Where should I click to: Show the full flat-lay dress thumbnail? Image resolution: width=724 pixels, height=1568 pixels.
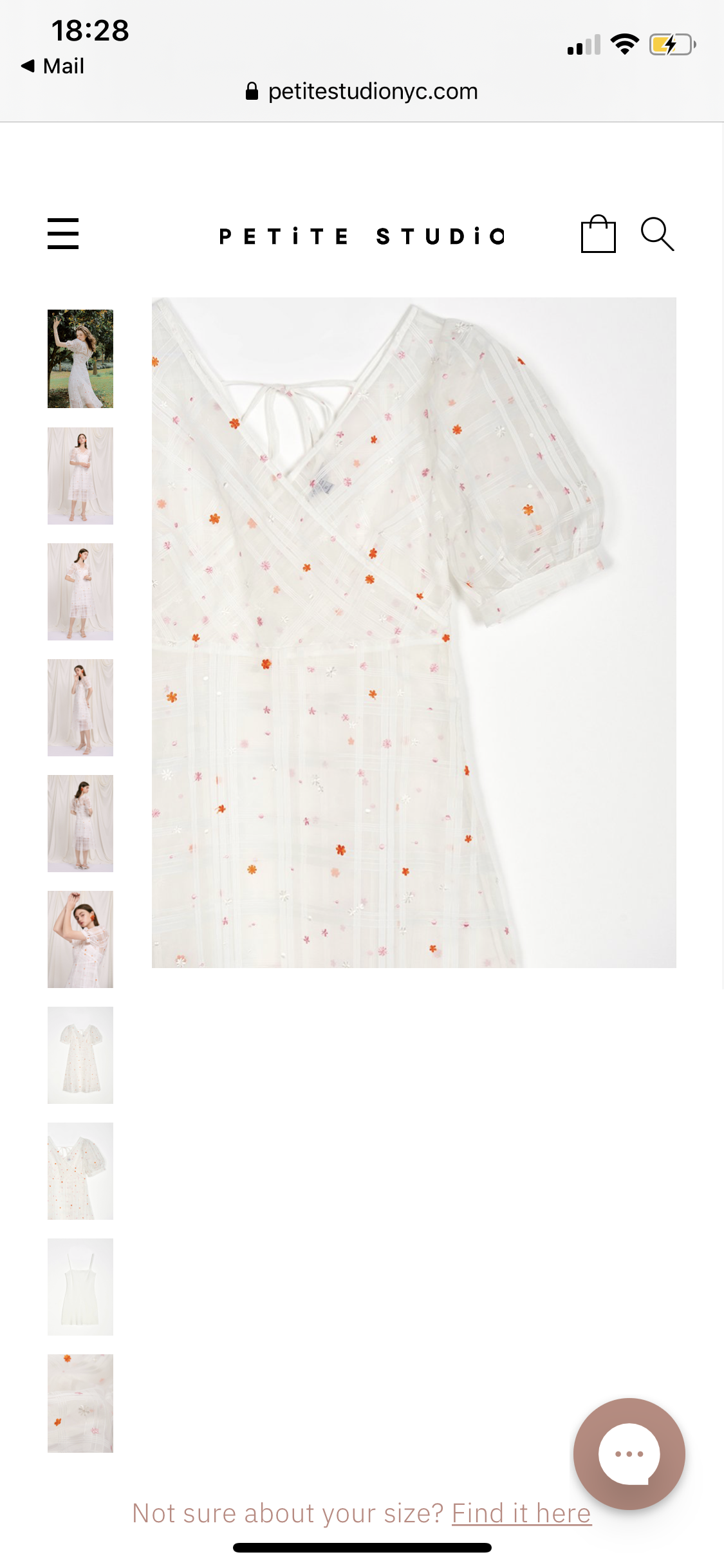(80, 1055)
